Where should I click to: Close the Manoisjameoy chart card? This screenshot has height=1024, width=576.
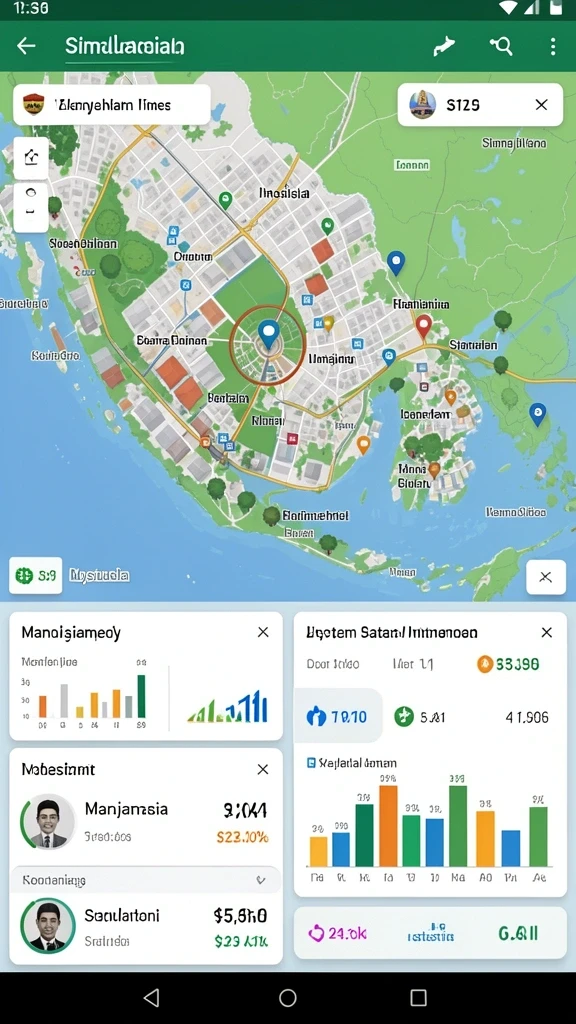click(263, 632)
